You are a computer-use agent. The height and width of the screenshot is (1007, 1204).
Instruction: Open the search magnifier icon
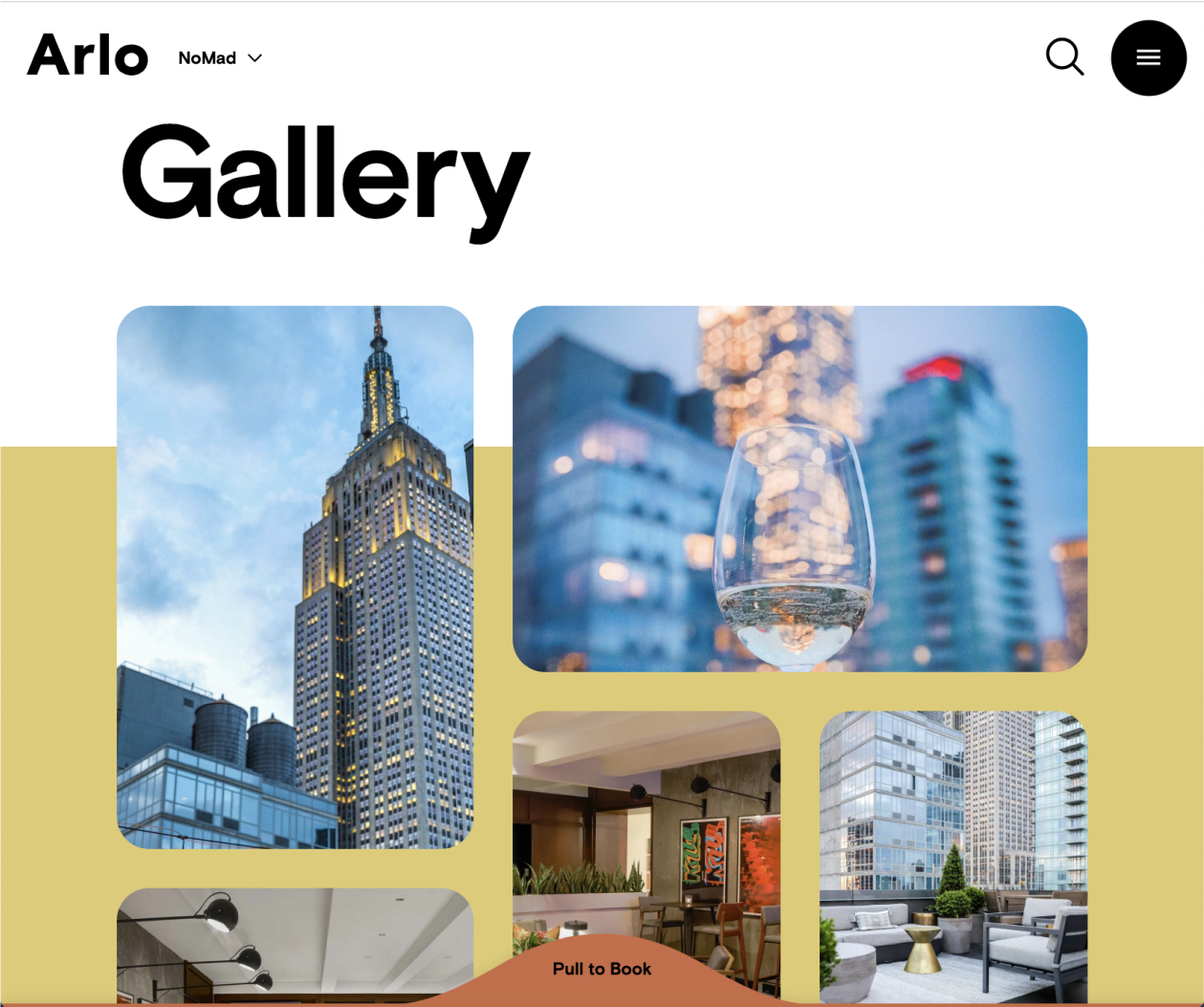[1063, 57]
